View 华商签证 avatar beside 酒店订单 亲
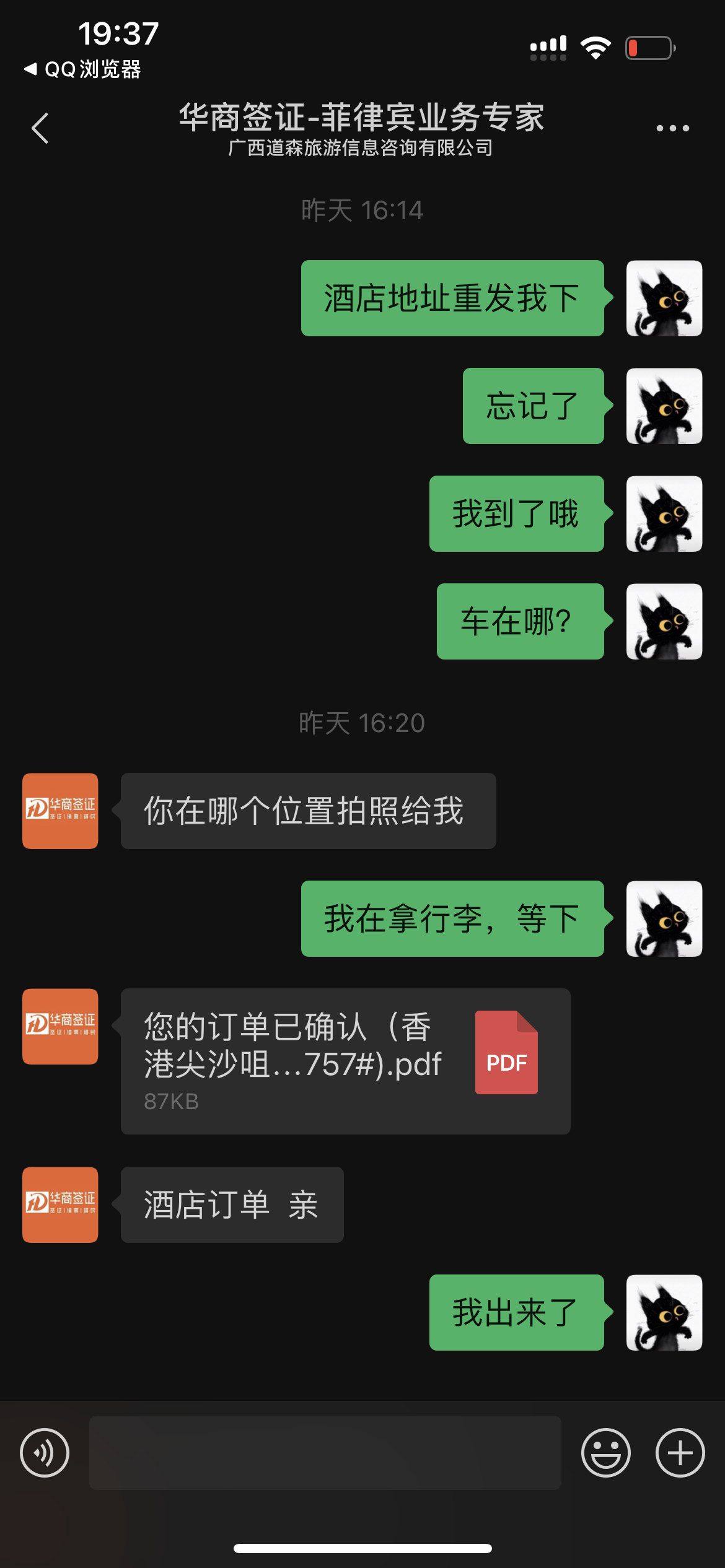Viewport: 725px width, 1568px height. pos(60,1204)
